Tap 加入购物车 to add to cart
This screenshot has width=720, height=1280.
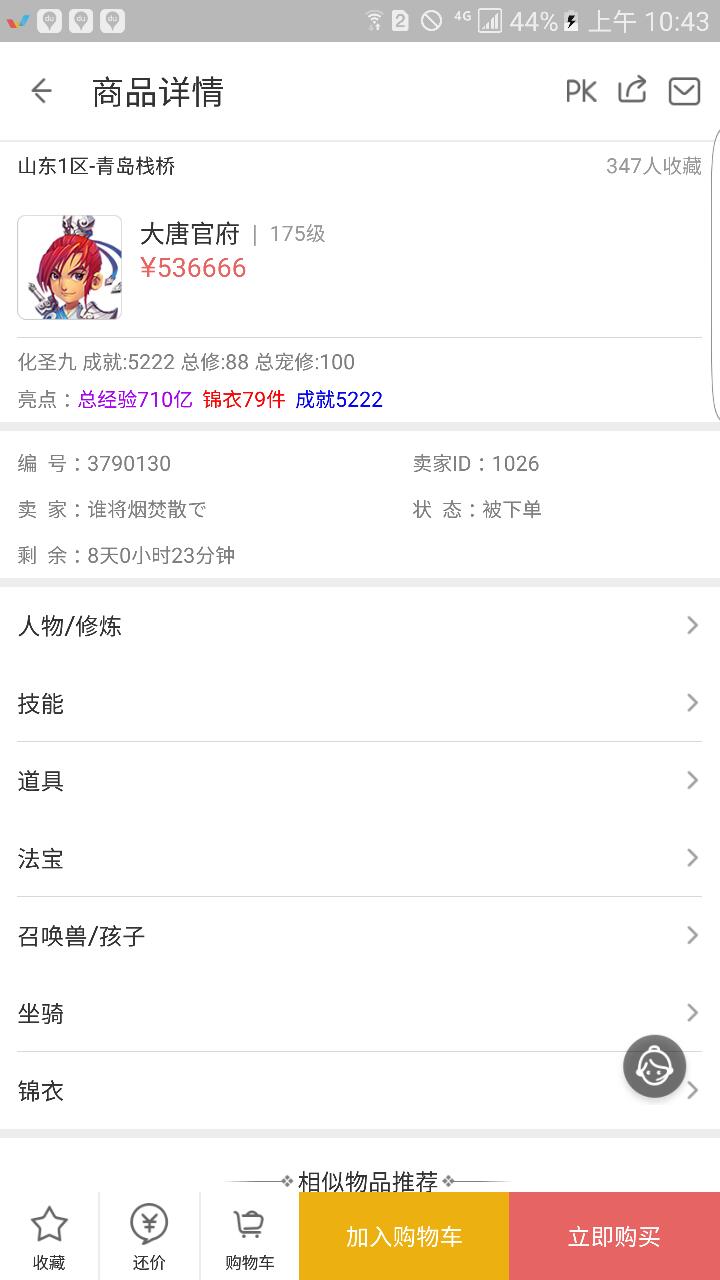(404, 1237)
